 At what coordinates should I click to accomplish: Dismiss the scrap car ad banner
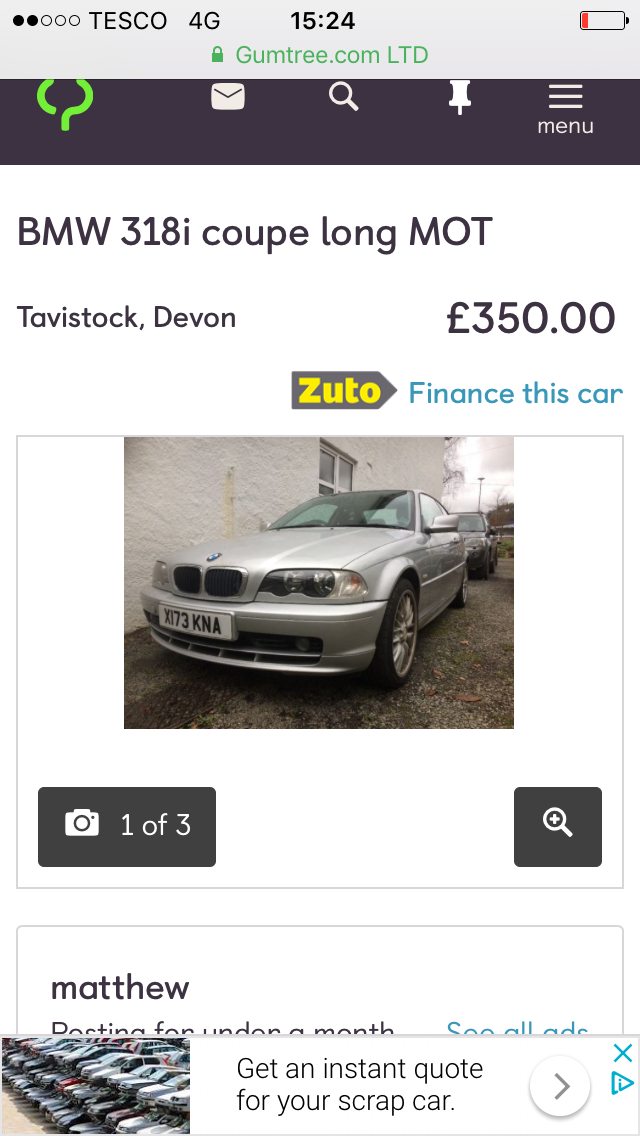[623, 1053]
